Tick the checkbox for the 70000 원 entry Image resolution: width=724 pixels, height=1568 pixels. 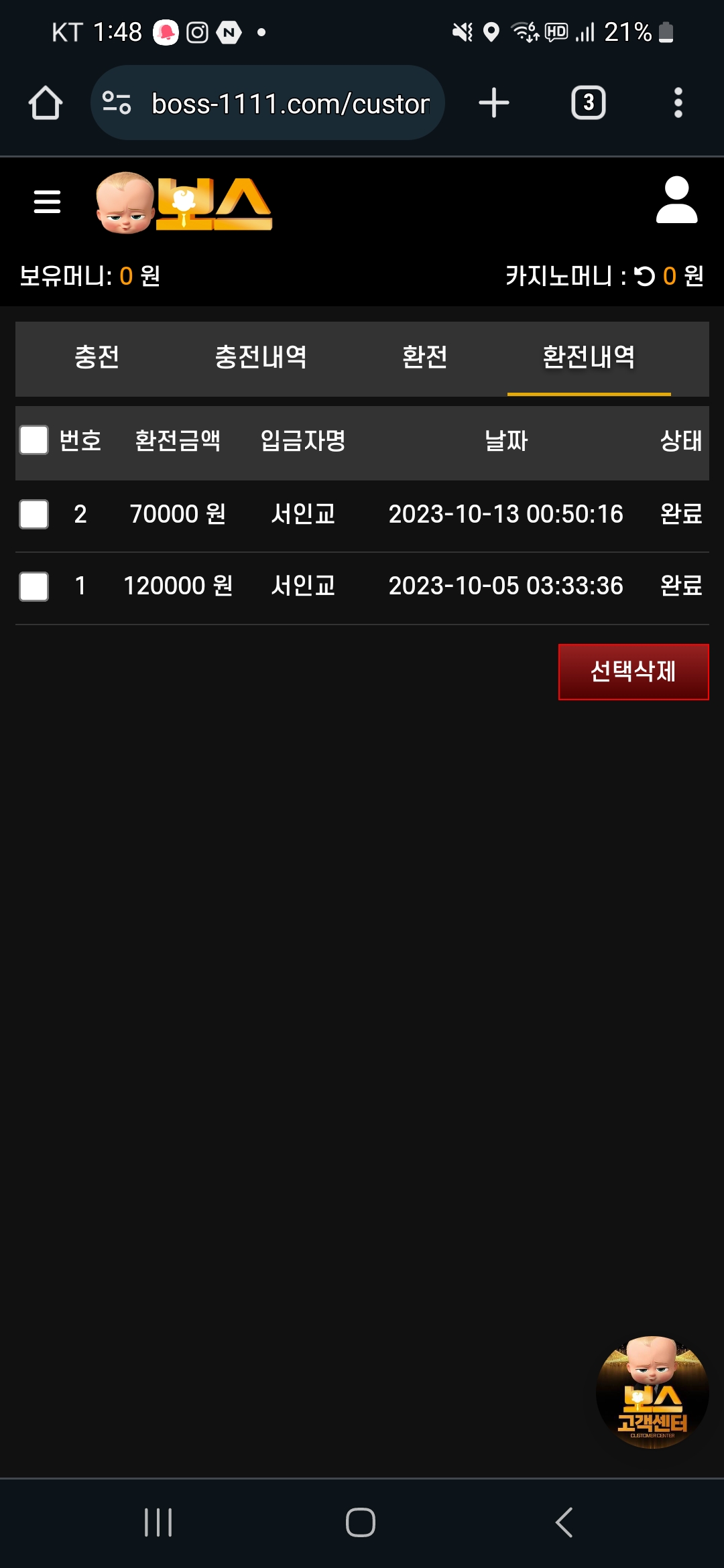coord(34,515)
